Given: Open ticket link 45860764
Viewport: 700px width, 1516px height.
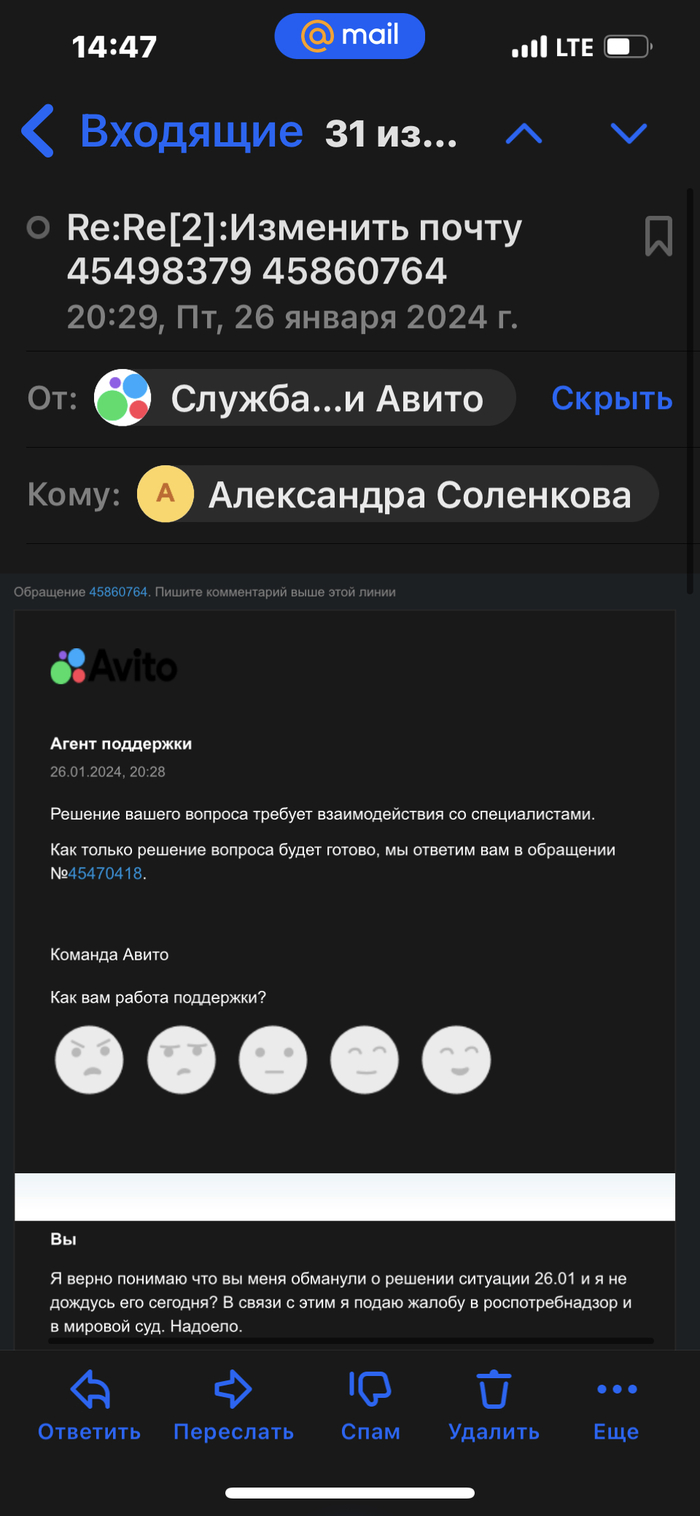Looking at the screenshot, I should pos(118,592).
